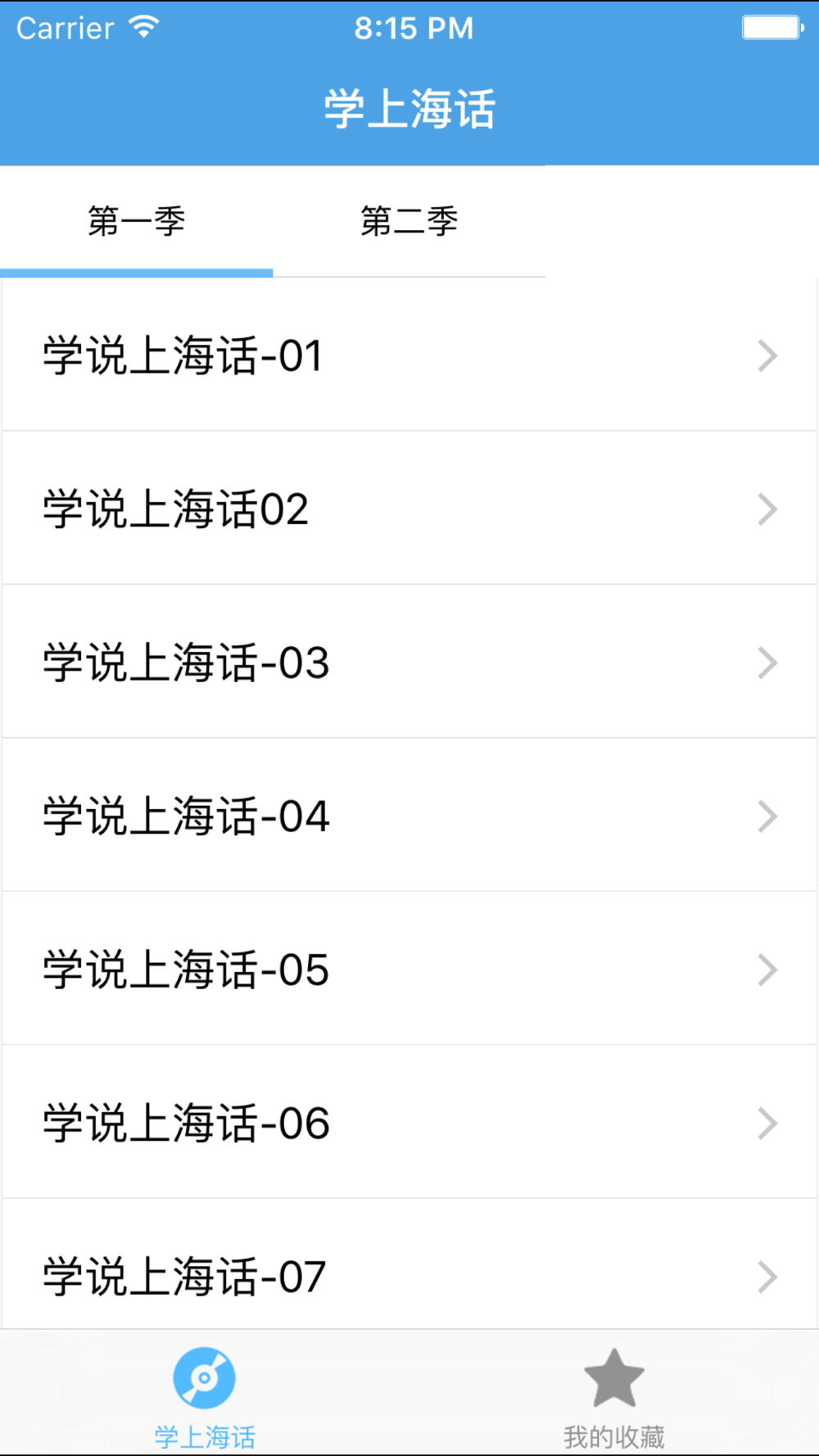Screen dimensions: 819x1456
Task: Open lesson 学说上海话-06
Action: [409, 1122]
